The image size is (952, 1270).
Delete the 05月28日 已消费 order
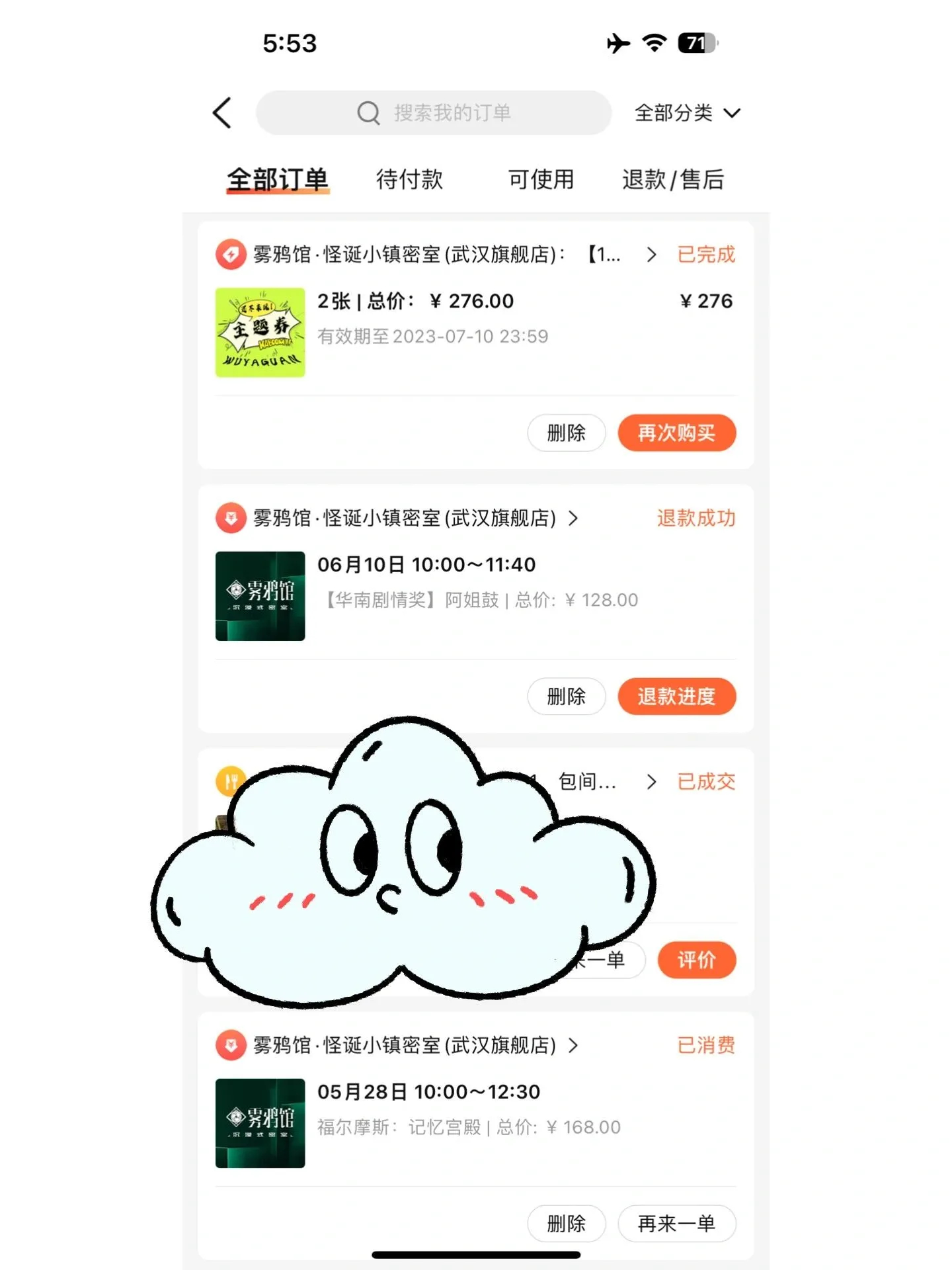tap(566, 1224)
